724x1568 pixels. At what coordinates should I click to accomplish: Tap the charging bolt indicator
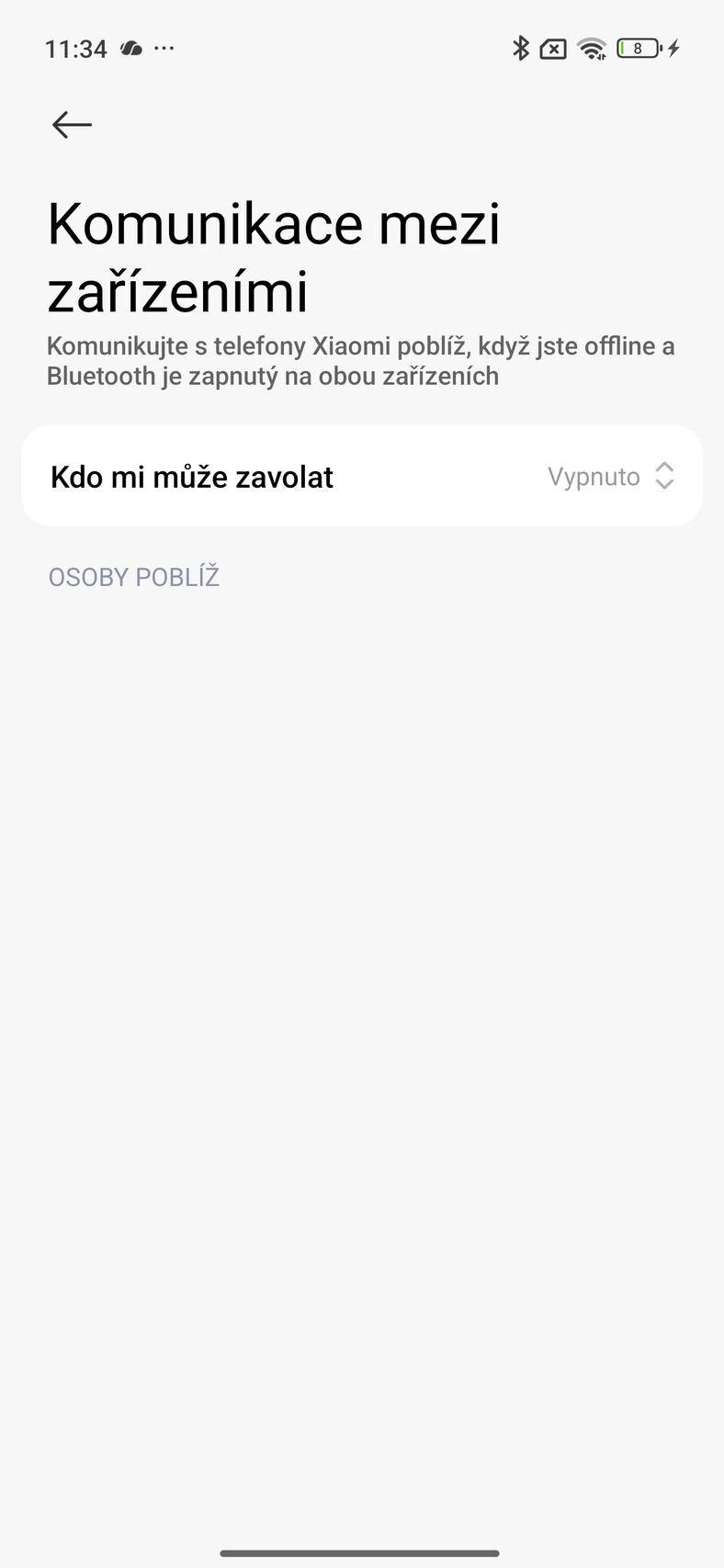(x=672, y=48)
